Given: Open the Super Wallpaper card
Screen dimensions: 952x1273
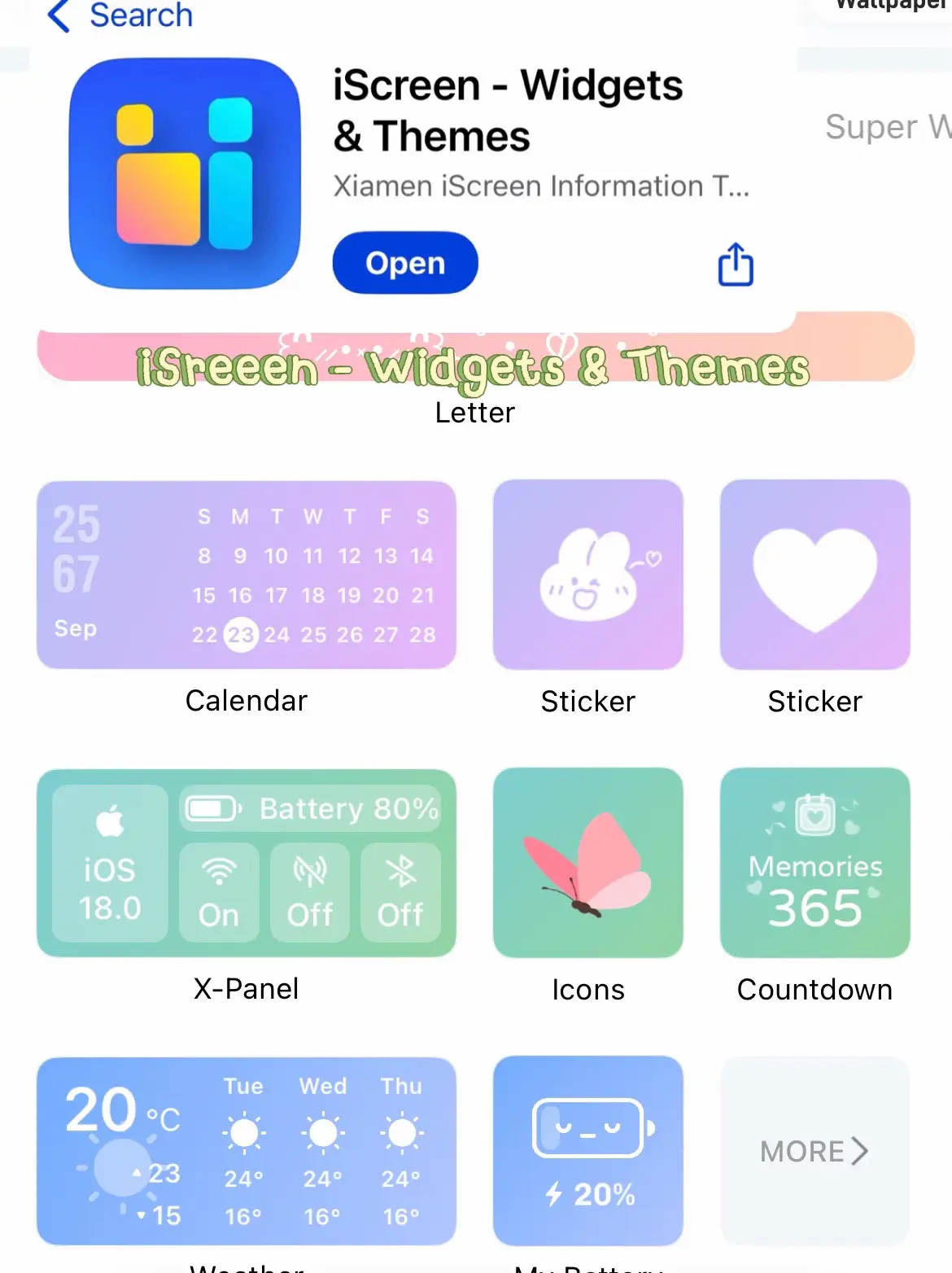Looking at the screenshot, I should [885, 127].
